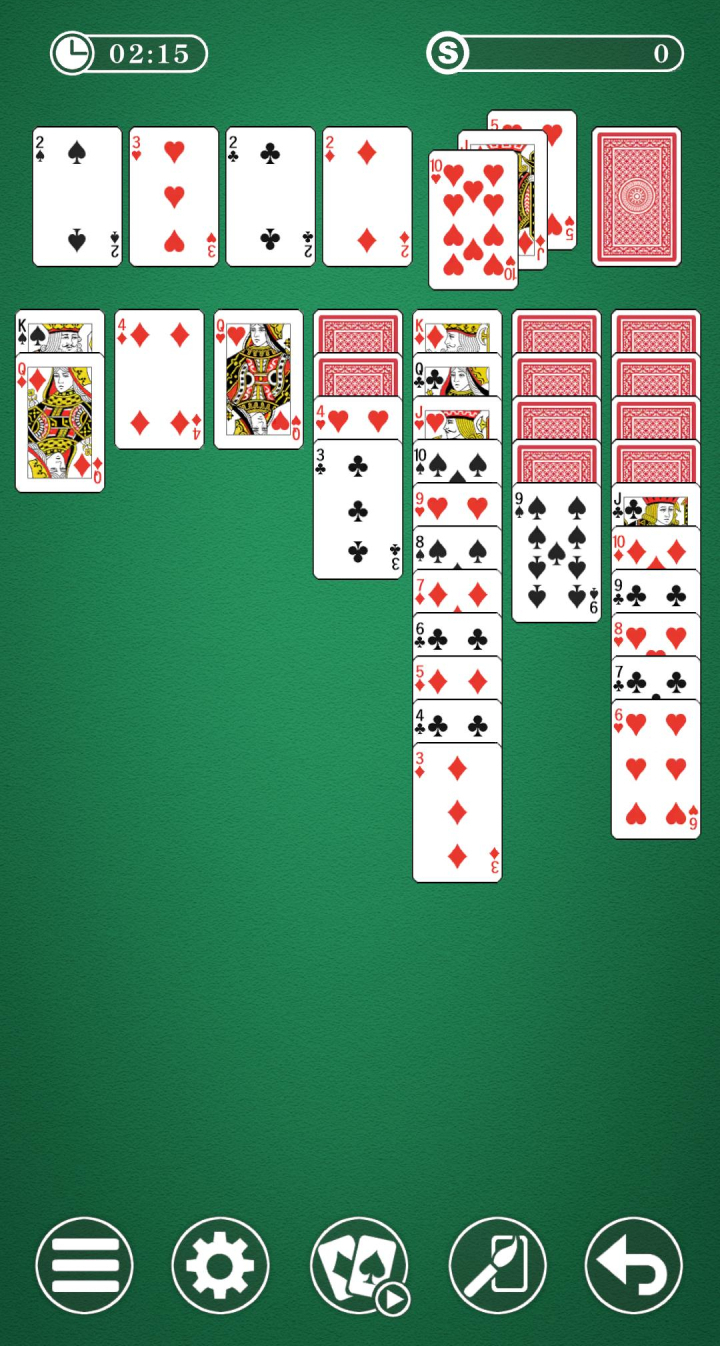Tap the 4 of diamonds card
Screen dimensions: 720x1346
(x=159, y=379)
